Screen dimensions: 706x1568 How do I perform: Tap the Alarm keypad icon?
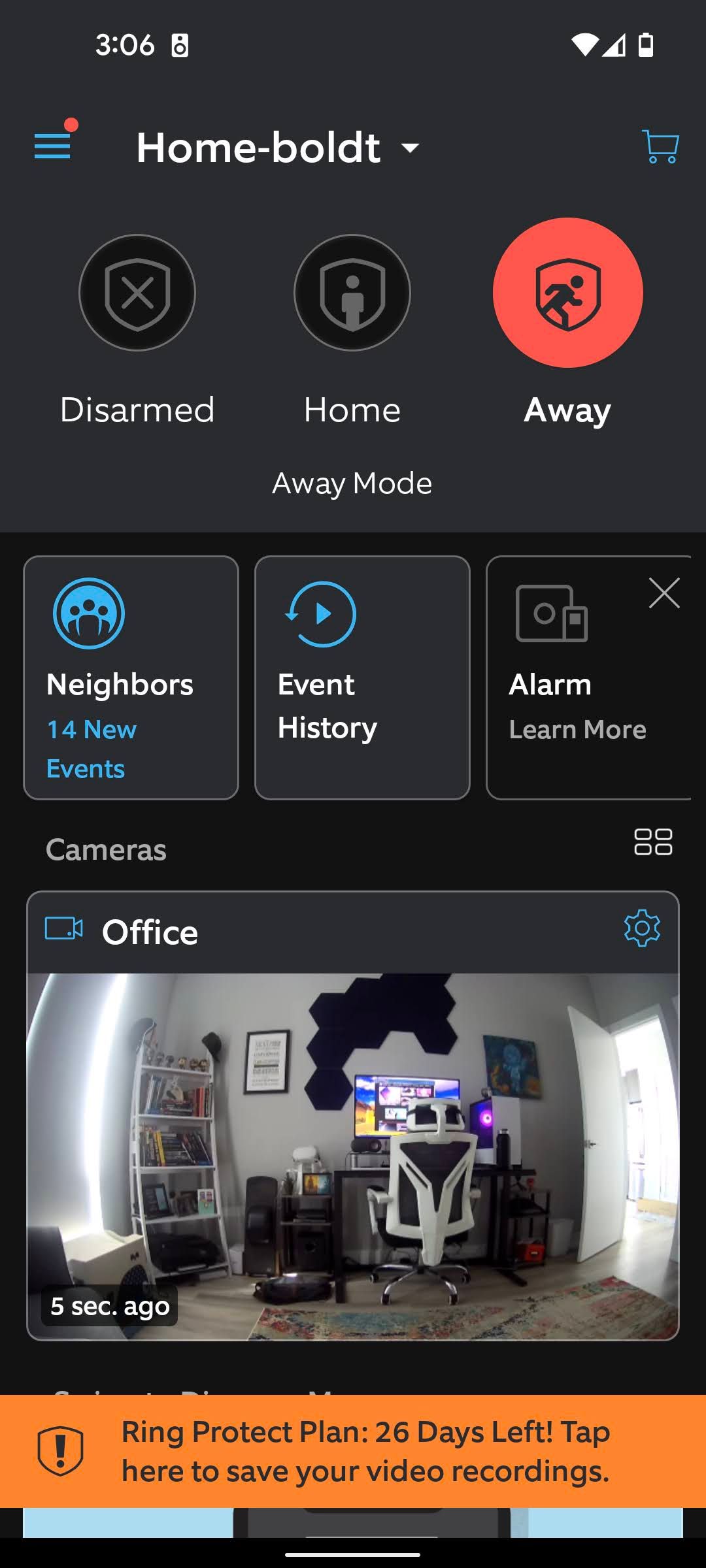[550, 613]
